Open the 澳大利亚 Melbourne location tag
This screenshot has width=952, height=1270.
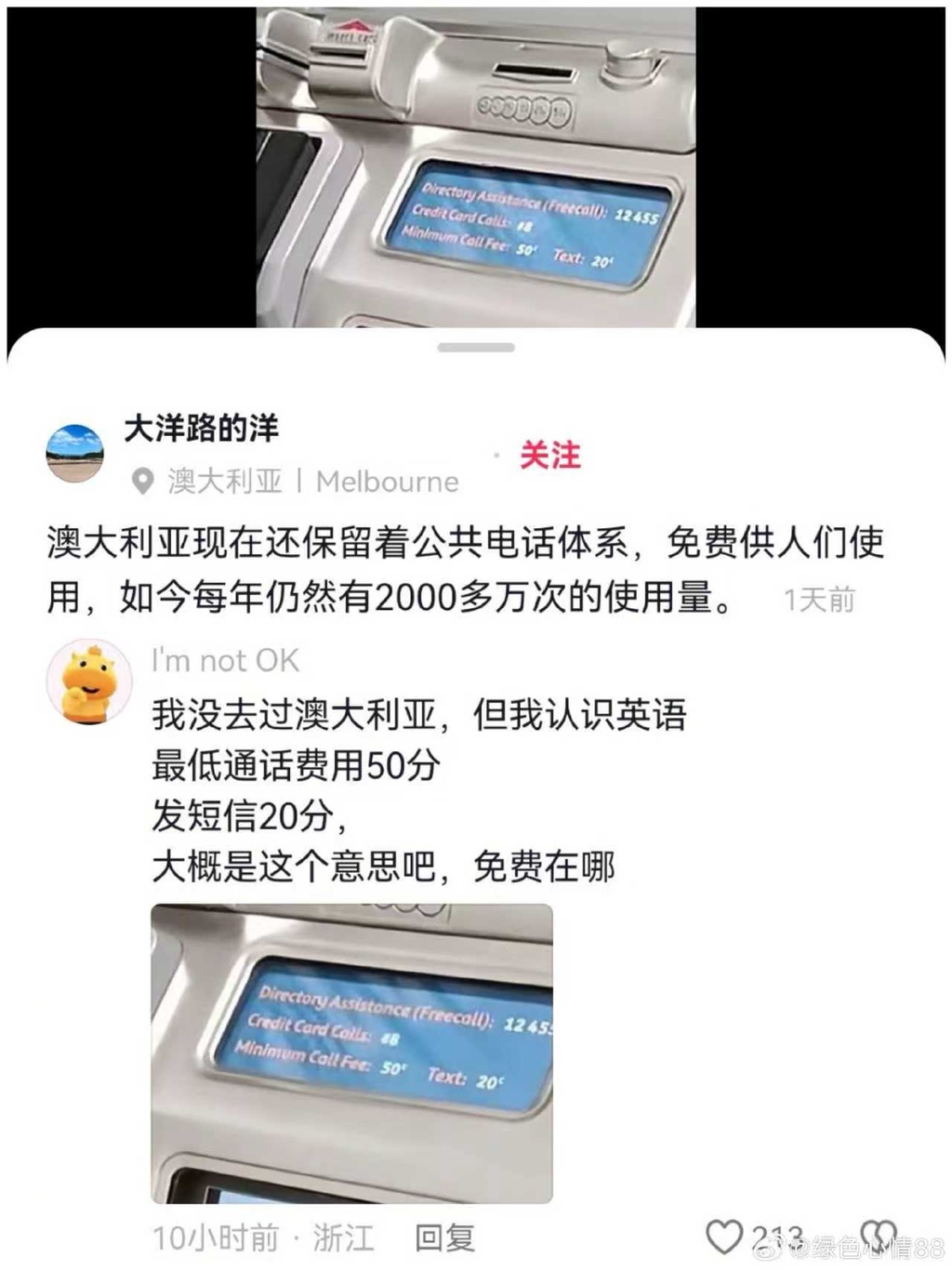pyautogui.click(x=297, y=482)
